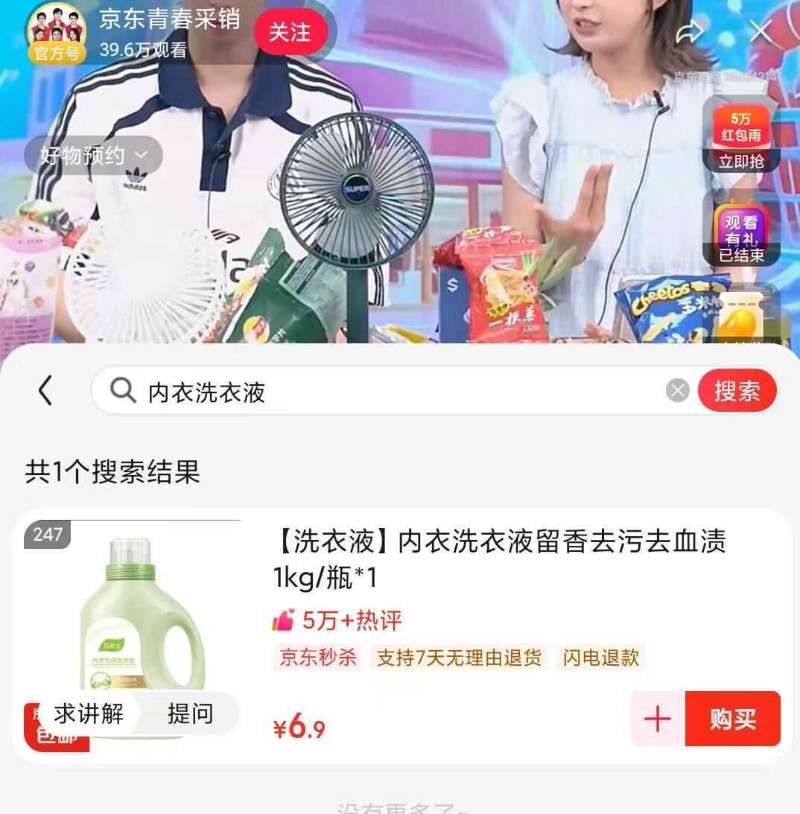Open the 京东青春采销 host avatar
800x814 pixels.
coord(55,32)
